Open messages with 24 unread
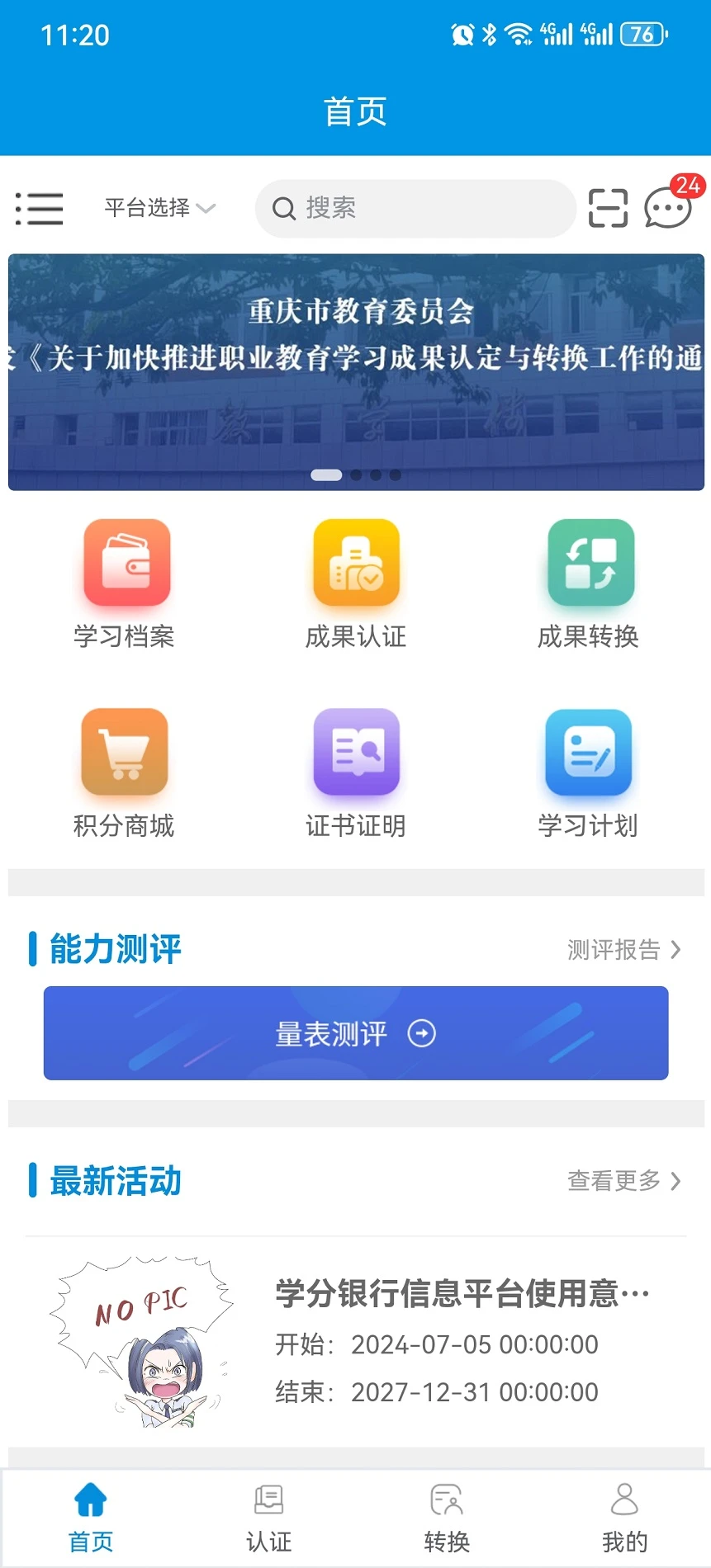The image size is (711, 1568). click(x=668, y=206)
